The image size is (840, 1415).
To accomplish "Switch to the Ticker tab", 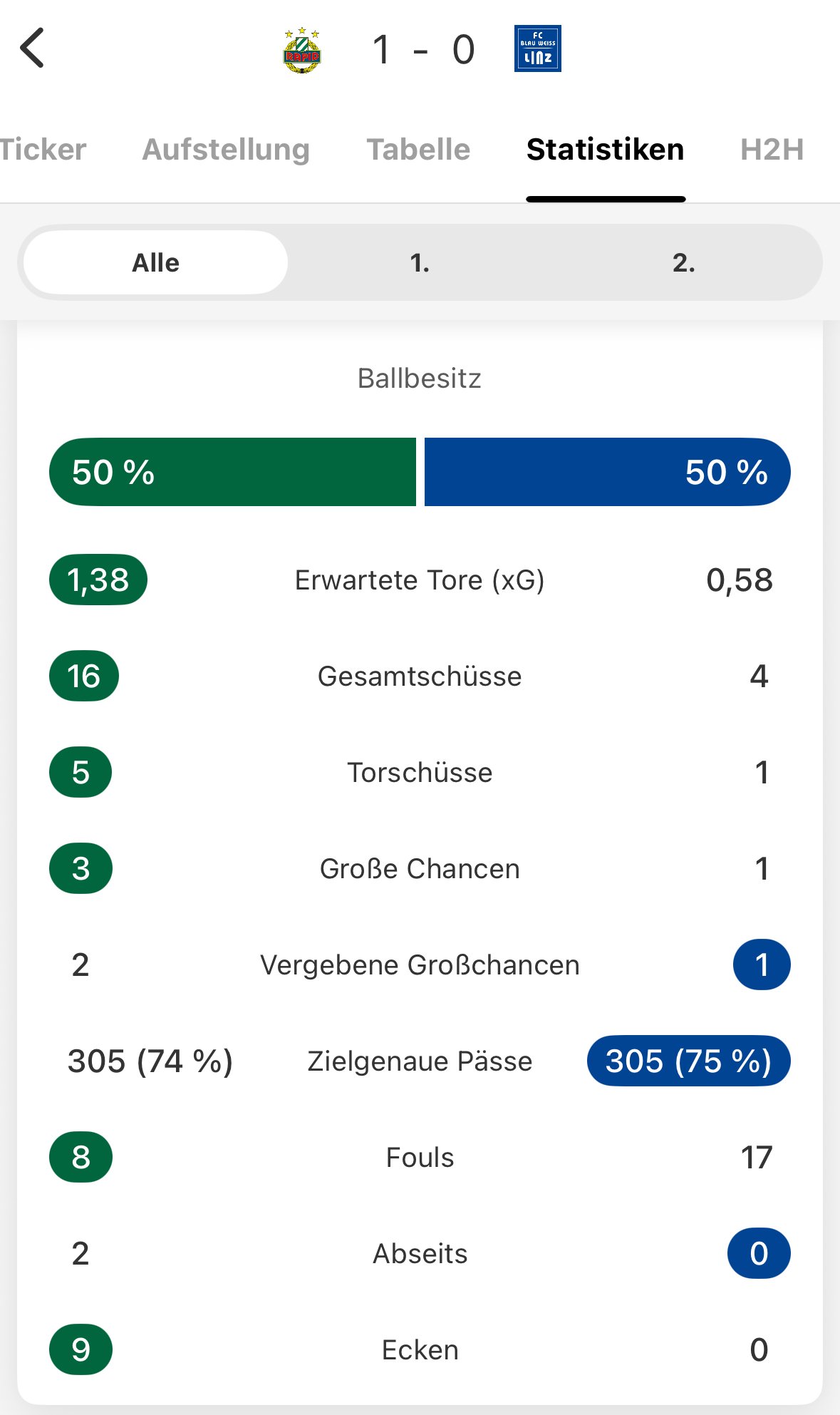I will point(43,150).
